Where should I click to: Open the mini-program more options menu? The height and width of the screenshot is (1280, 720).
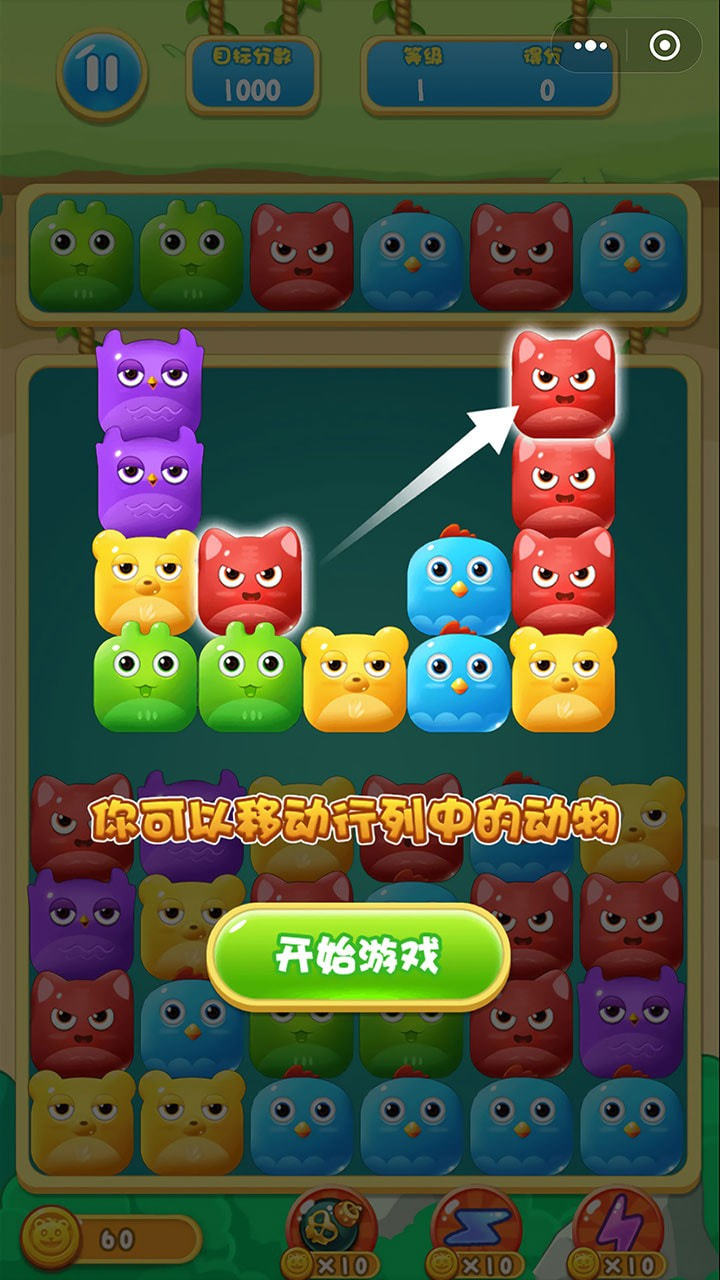tap(591, 46)
